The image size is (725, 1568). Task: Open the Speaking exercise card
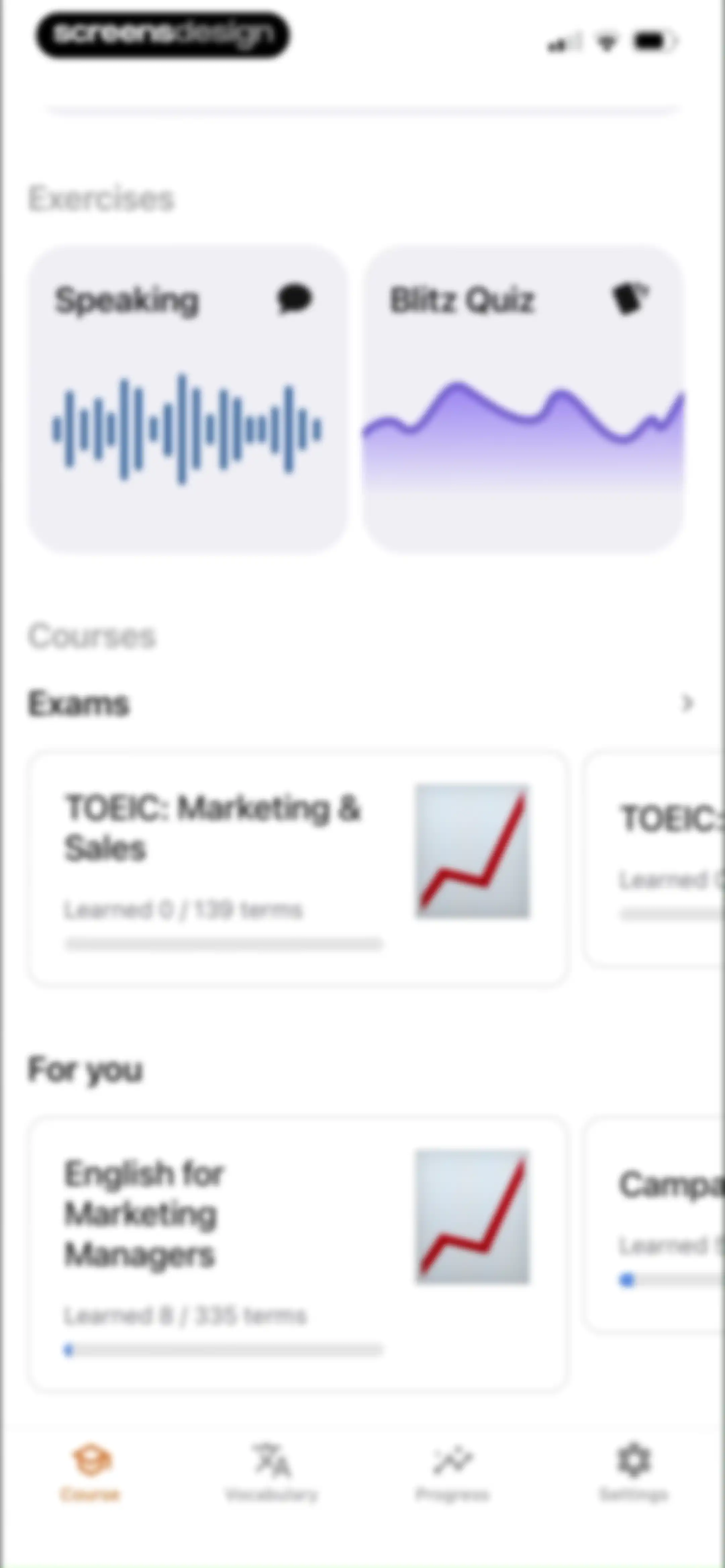pyautogui.click(x=188, y=399)
